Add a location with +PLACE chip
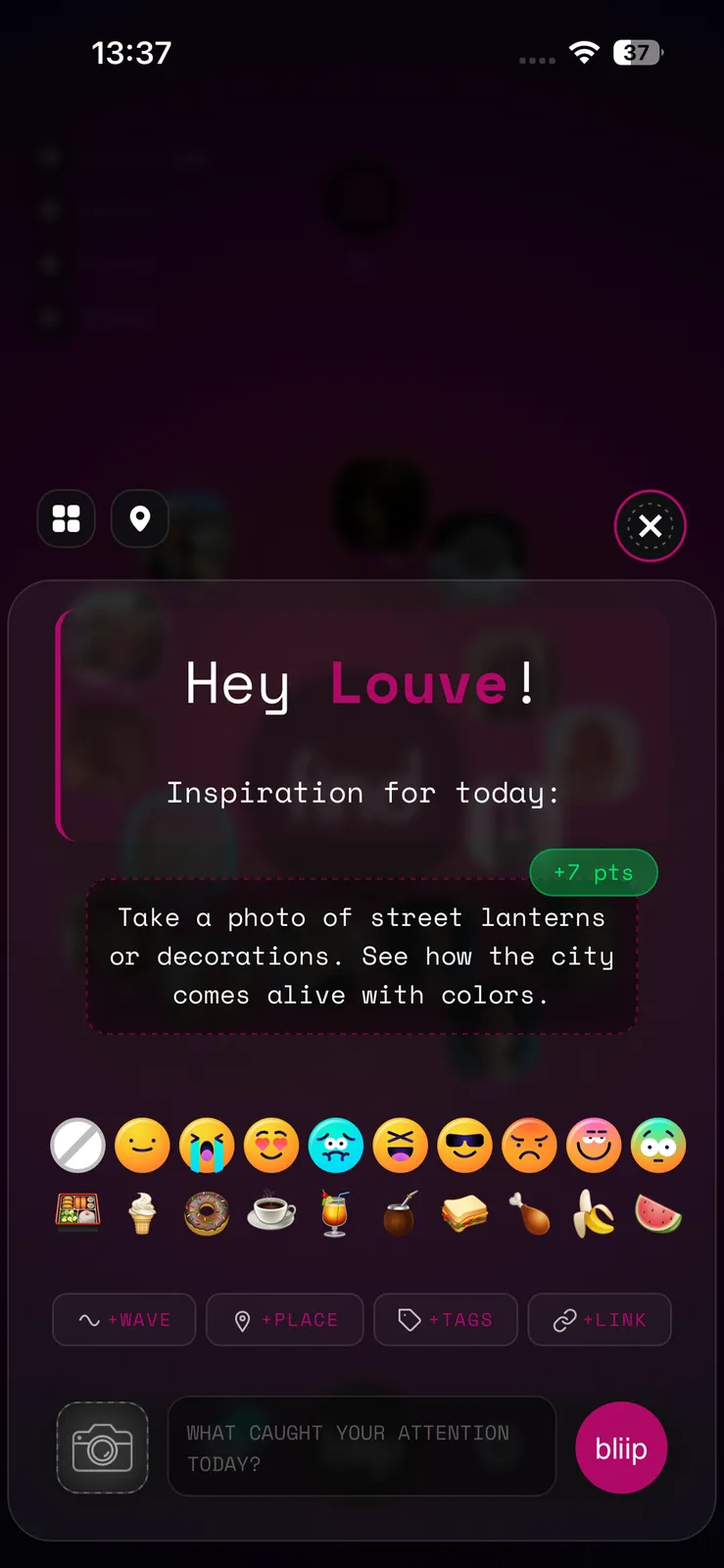The width and height of the screenshot is (724, 1568). point(285,1320)
